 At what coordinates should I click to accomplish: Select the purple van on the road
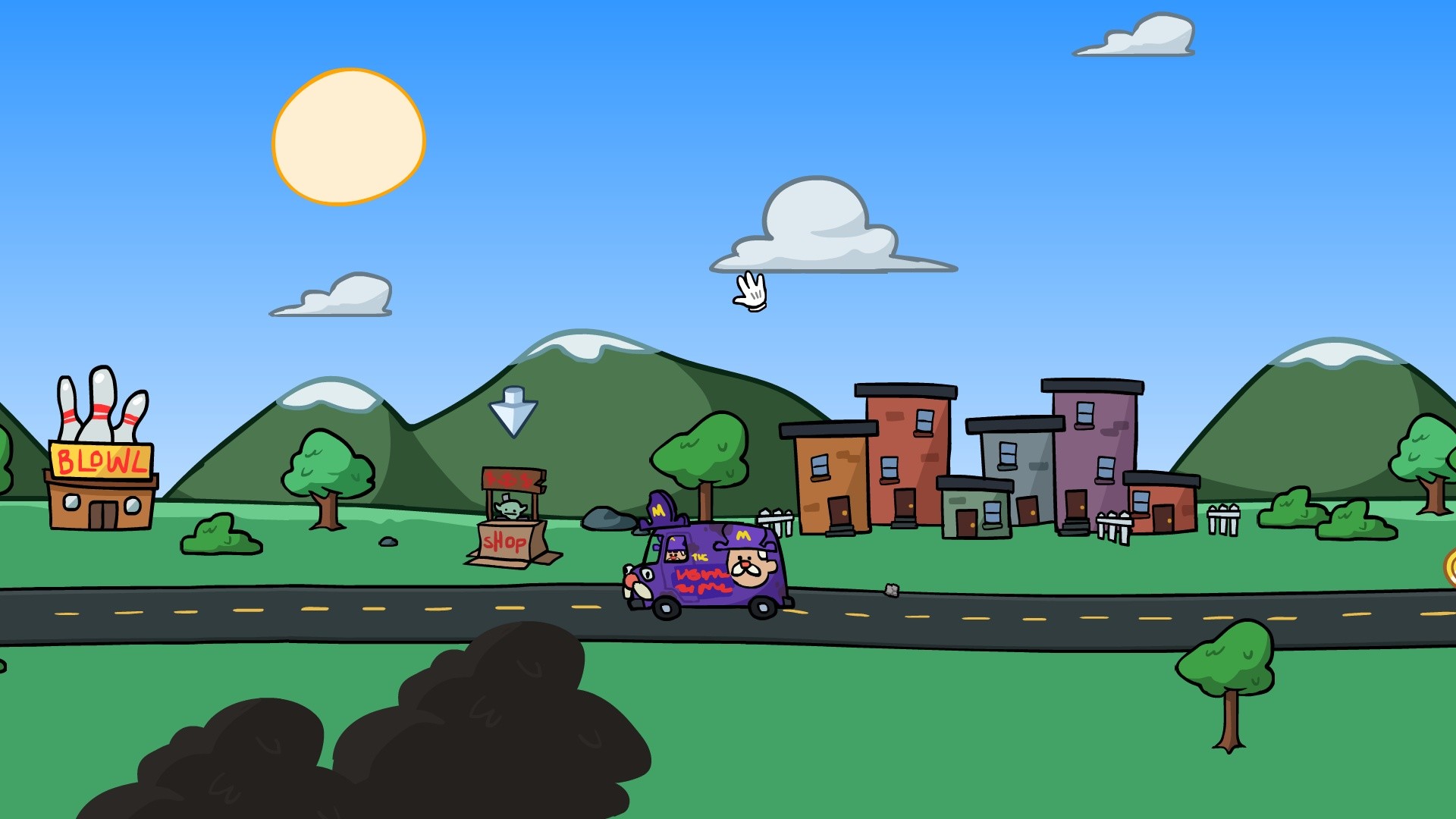tap(708, 570)
